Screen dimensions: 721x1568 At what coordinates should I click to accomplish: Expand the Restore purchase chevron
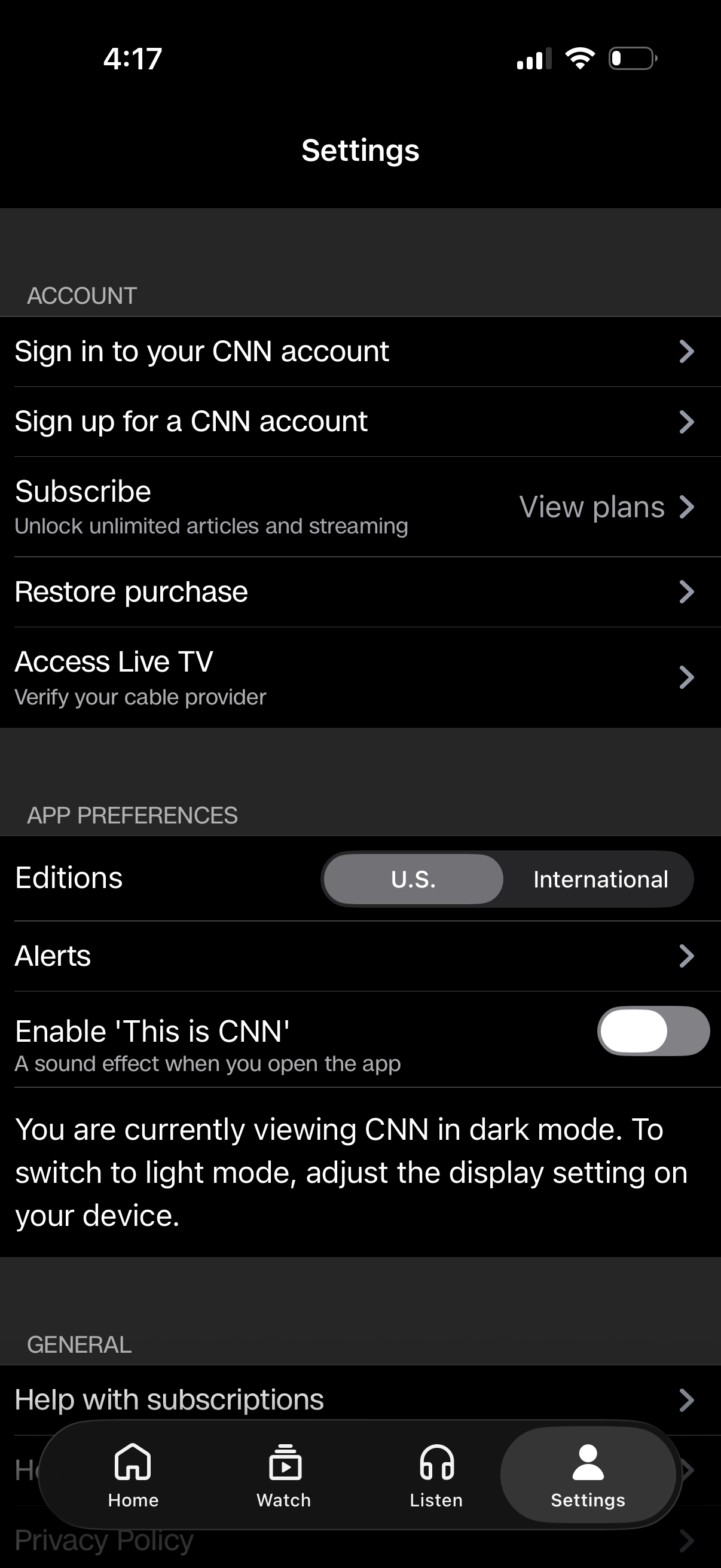686,591
